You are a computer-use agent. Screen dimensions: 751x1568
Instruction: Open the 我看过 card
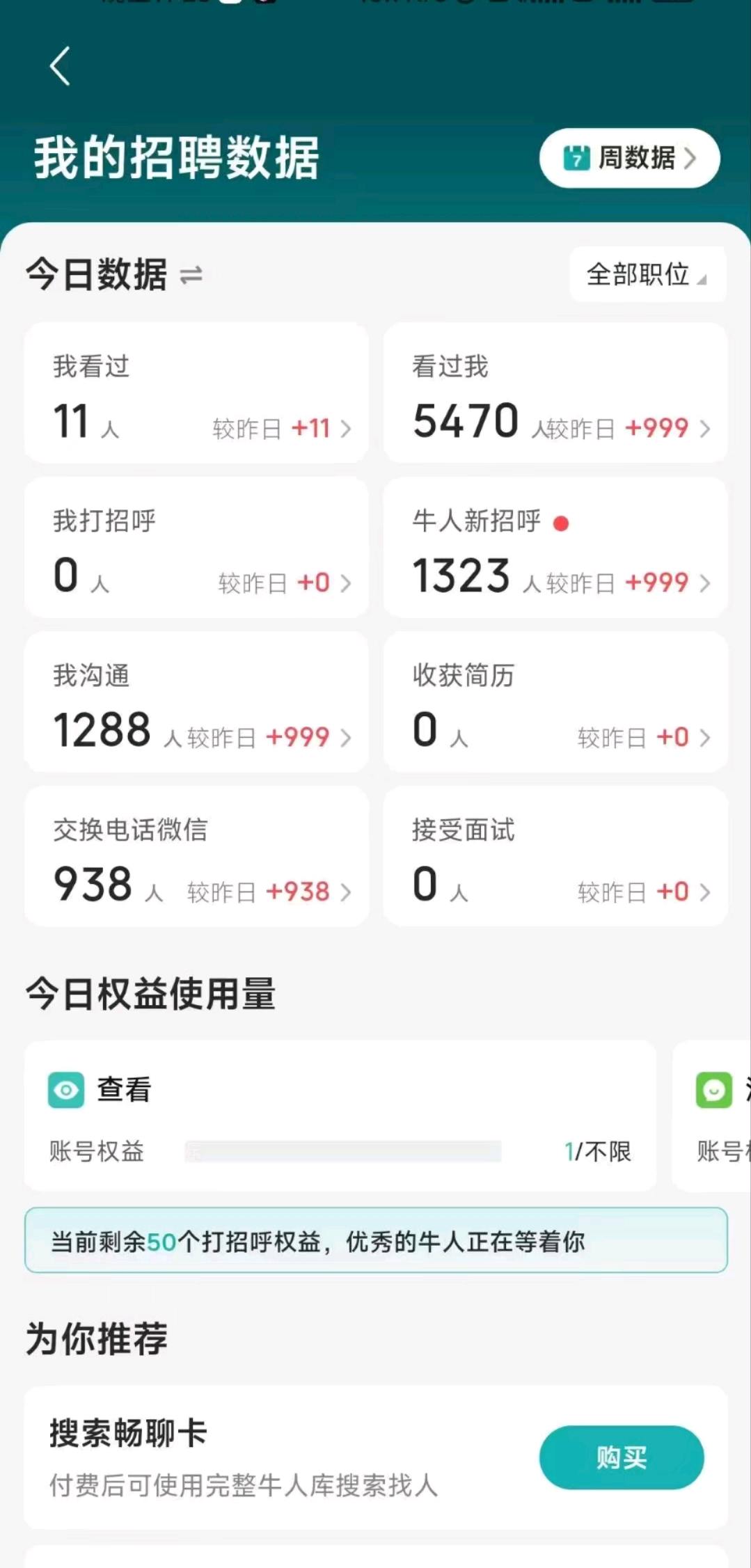[x=196, y=393]
